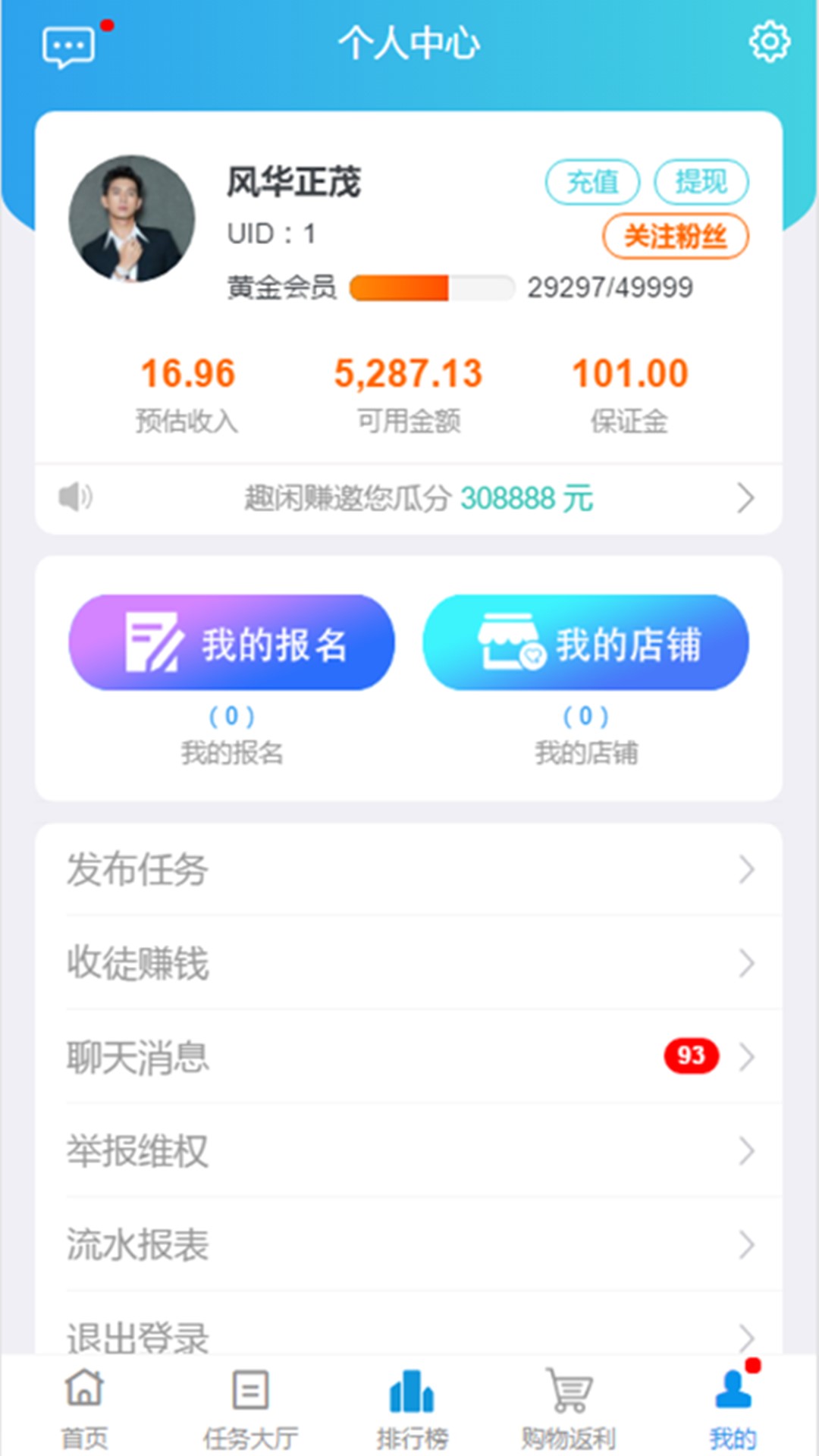This screenshot has width=819, height=1456.
Task: Open the settings gear icon
Action: [768, 39]
